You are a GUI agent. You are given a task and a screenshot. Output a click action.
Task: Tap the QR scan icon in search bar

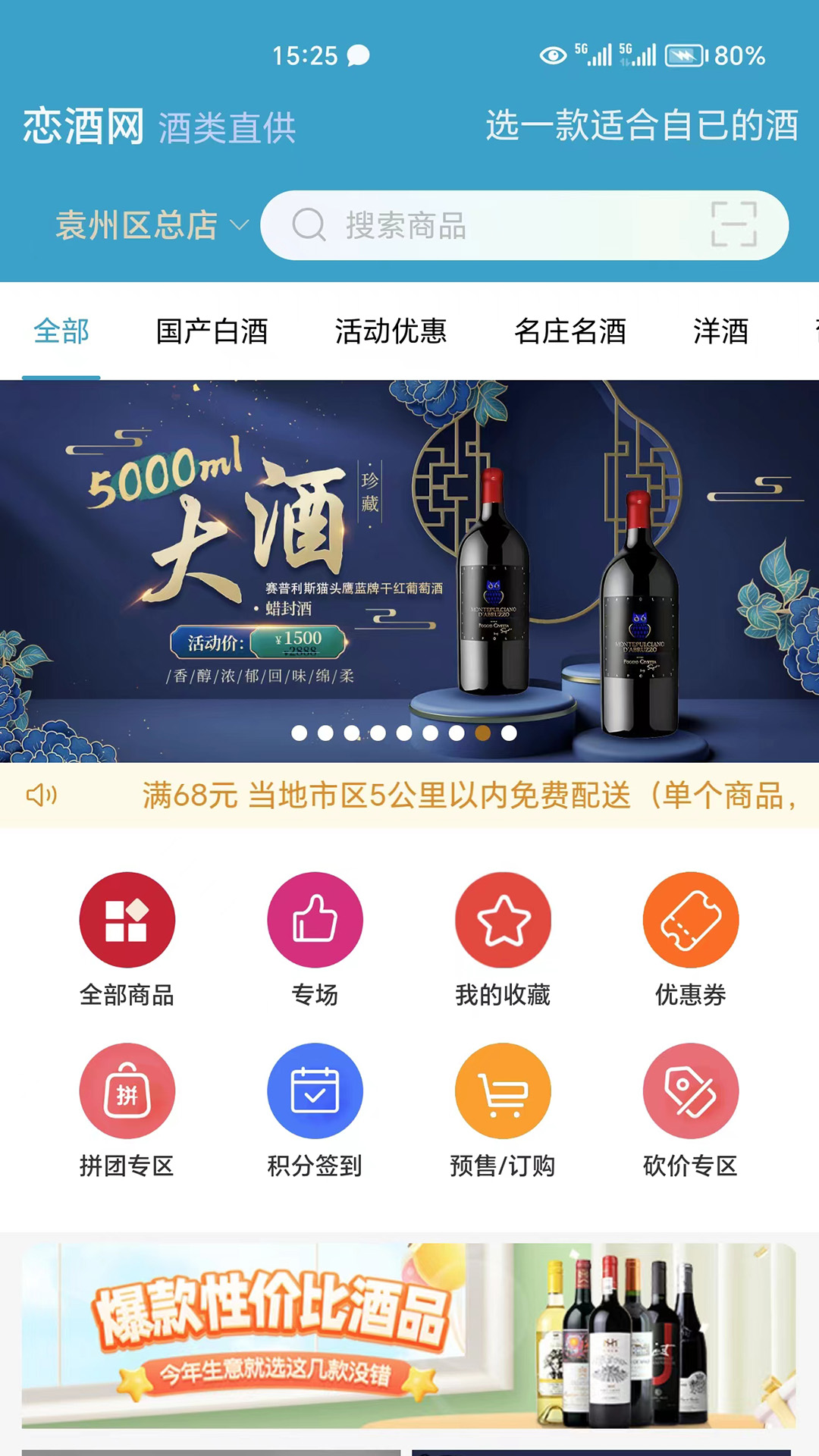(733, 224)
